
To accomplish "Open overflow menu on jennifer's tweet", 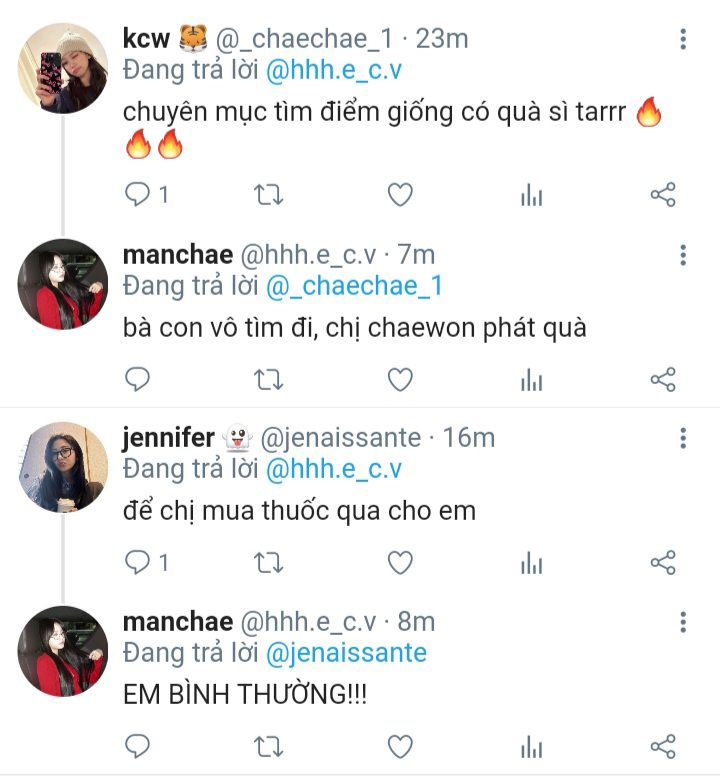I will coord(683,438).
